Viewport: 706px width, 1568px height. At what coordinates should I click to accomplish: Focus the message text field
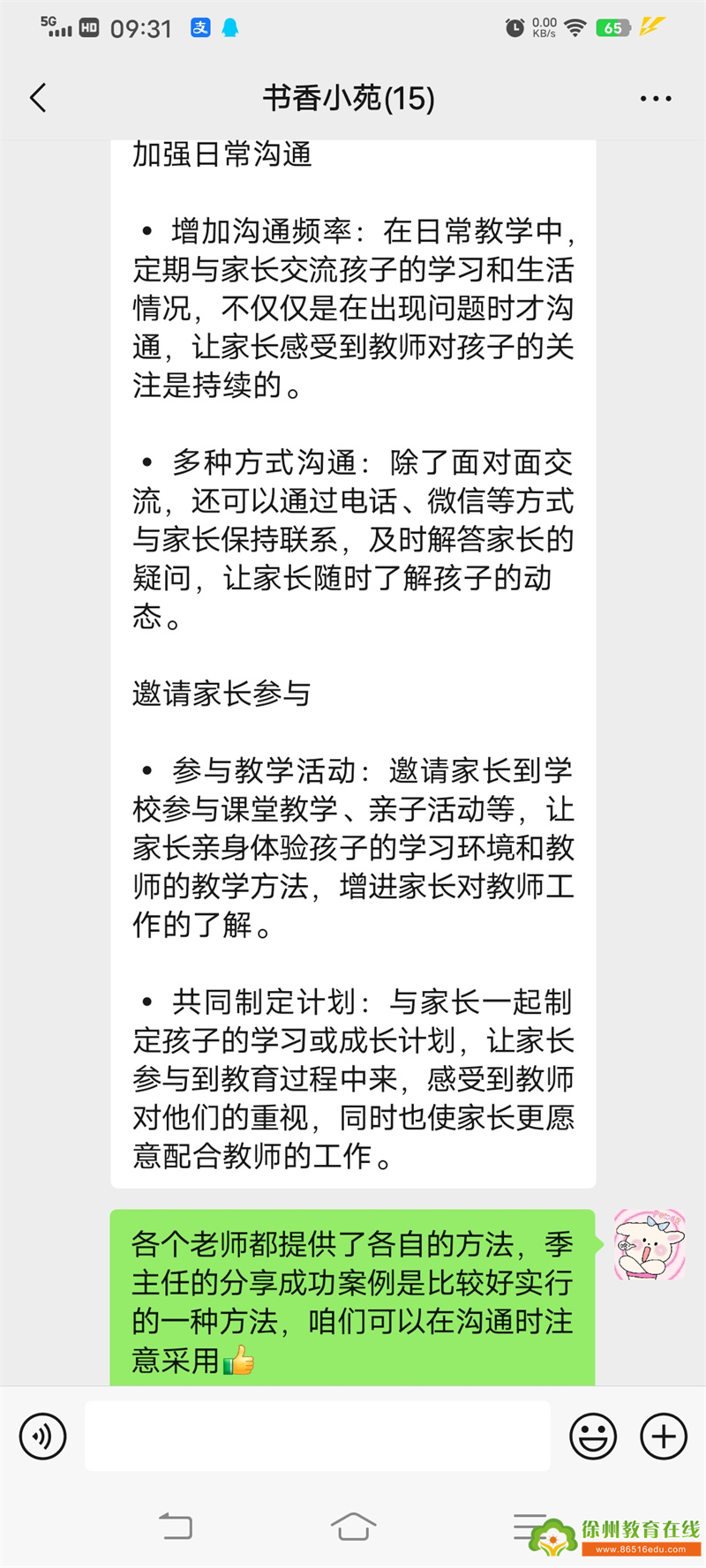point(318,1436)
